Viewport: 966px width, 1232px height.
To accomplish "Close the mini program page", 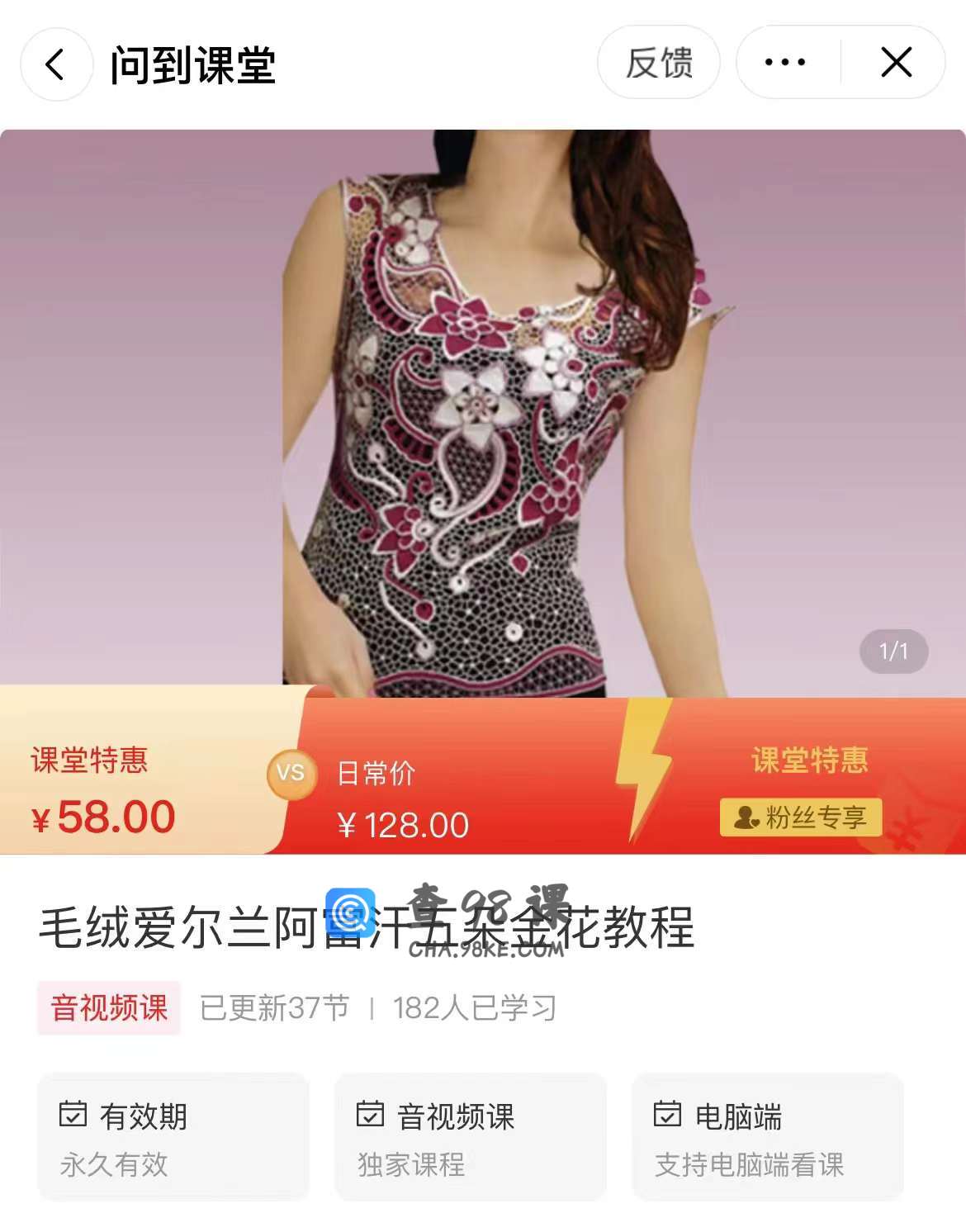I will click(896, 63).
